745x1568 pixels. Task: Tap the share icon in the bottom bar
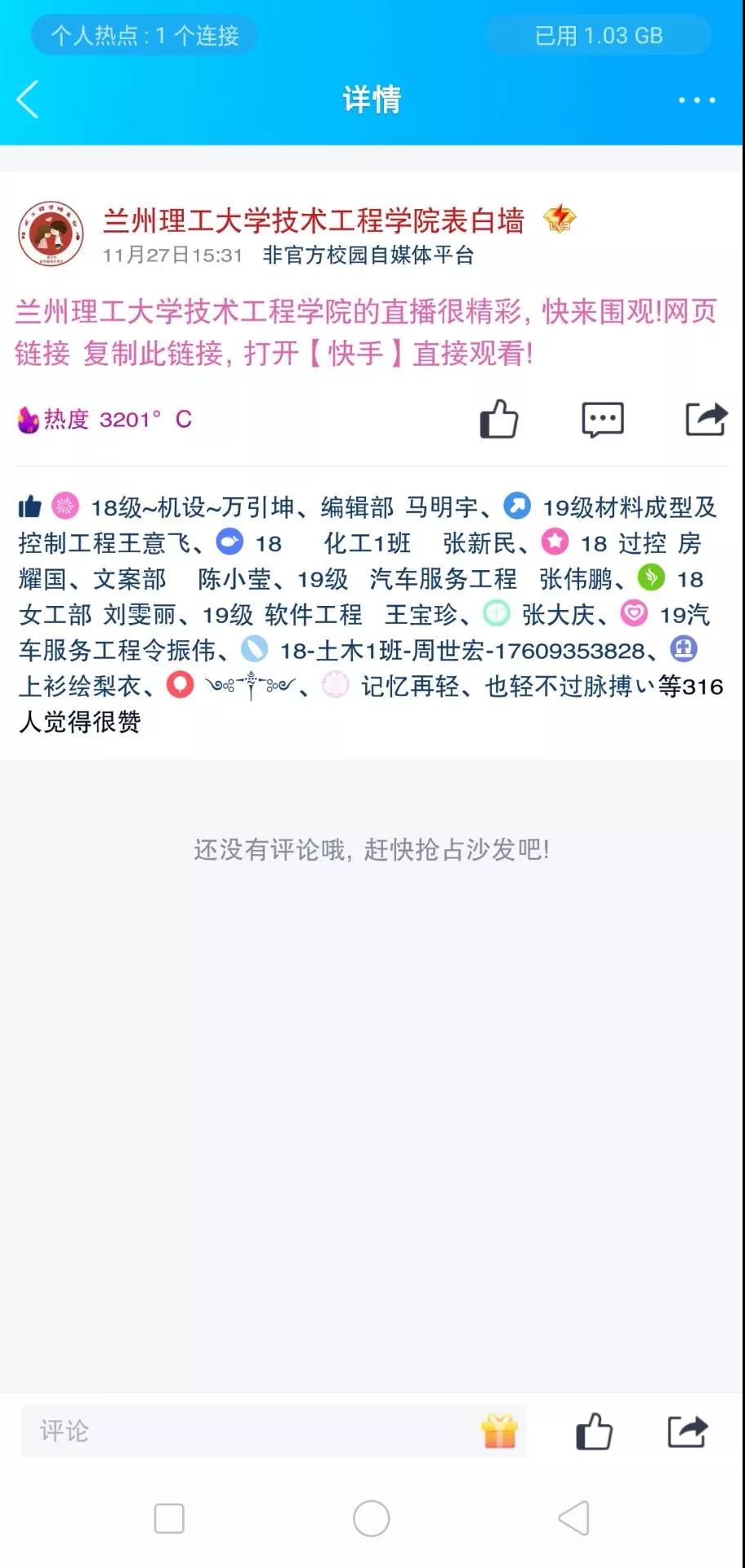687,1431
